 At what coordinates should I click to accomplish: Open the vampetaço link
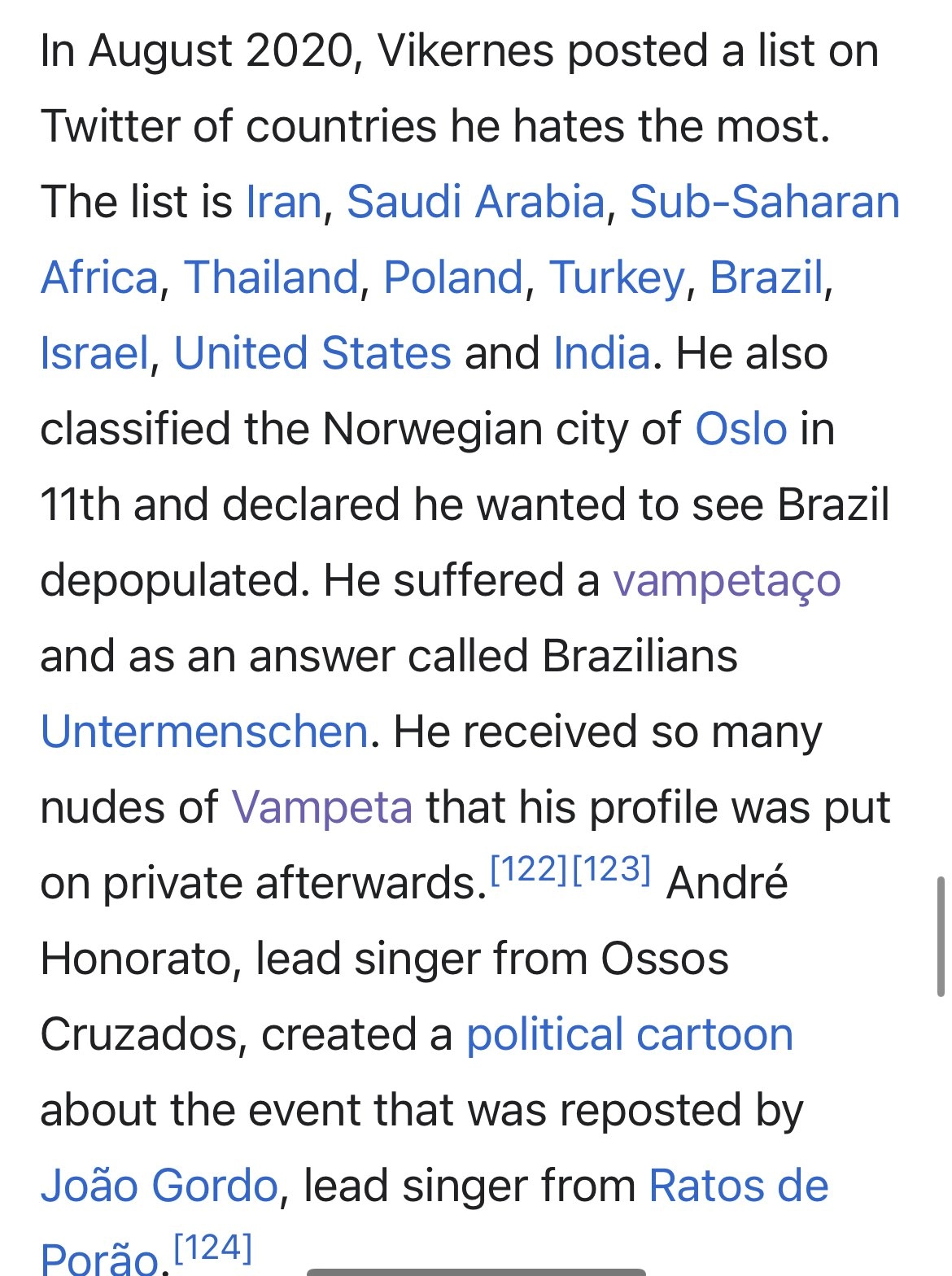[727, 580]
